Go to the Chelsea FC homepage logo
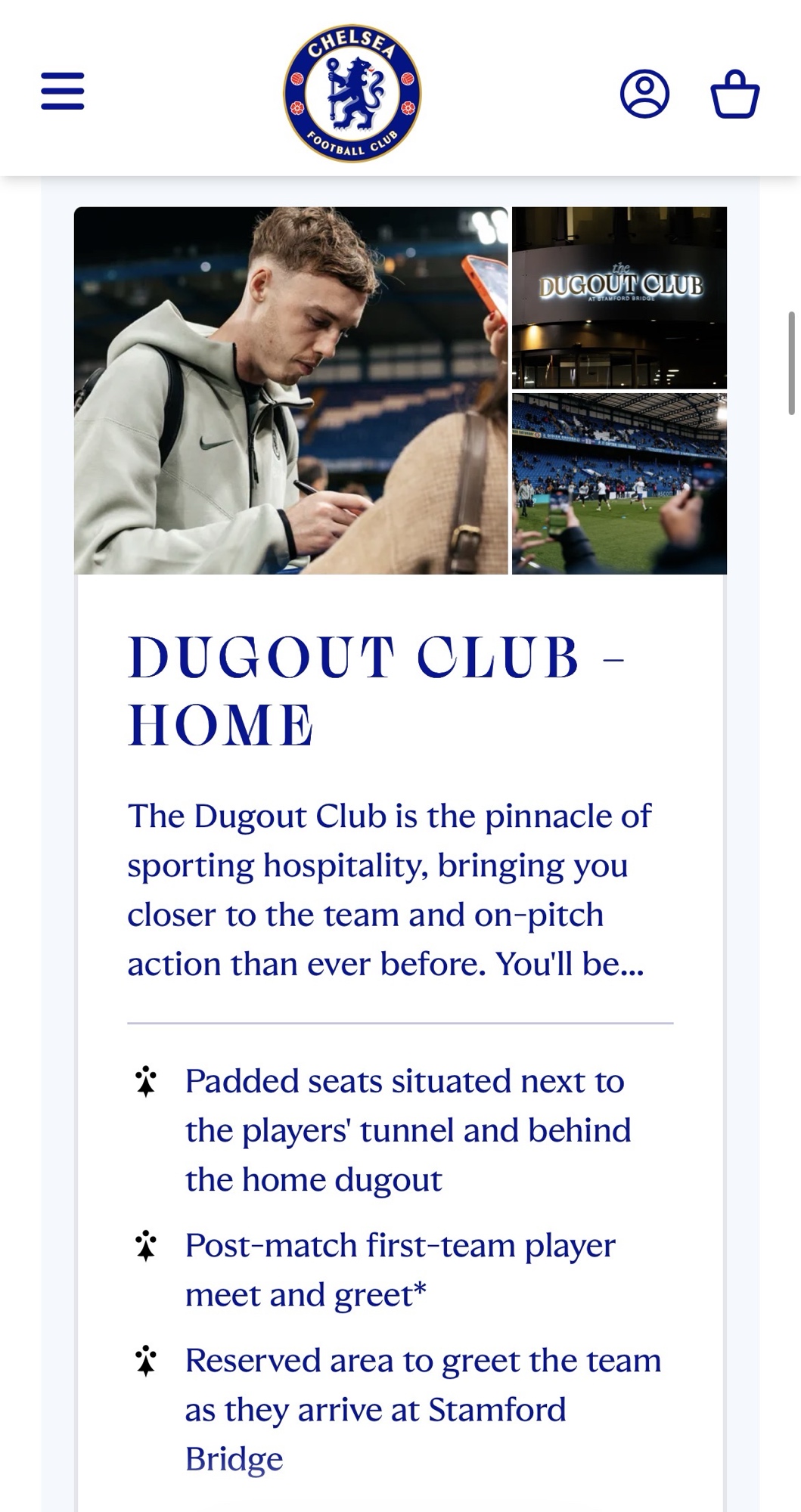This screenshot has height=1512, width=801. [x=352, y=92]
